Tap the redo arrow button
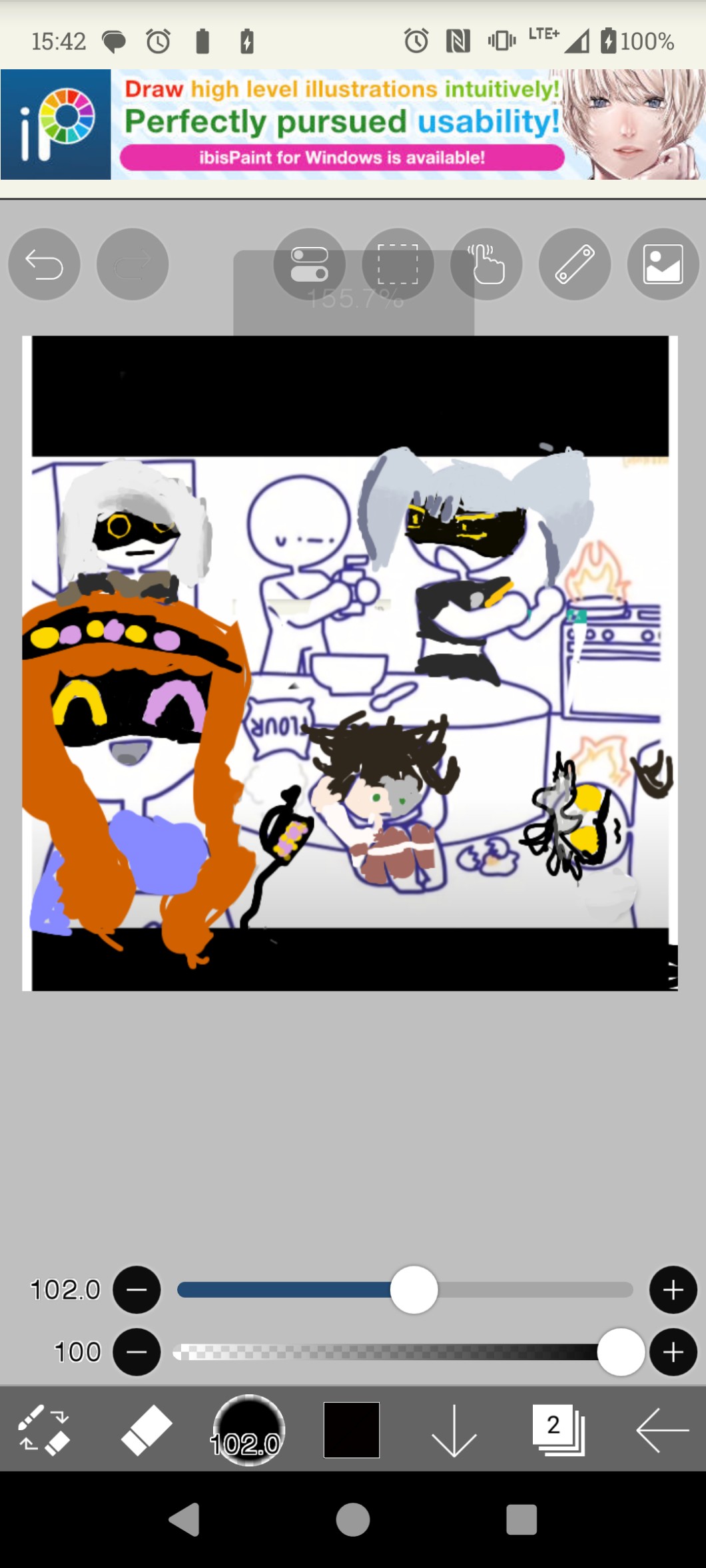The width and height of the screenshot is (706, 1568). [133, 264]
